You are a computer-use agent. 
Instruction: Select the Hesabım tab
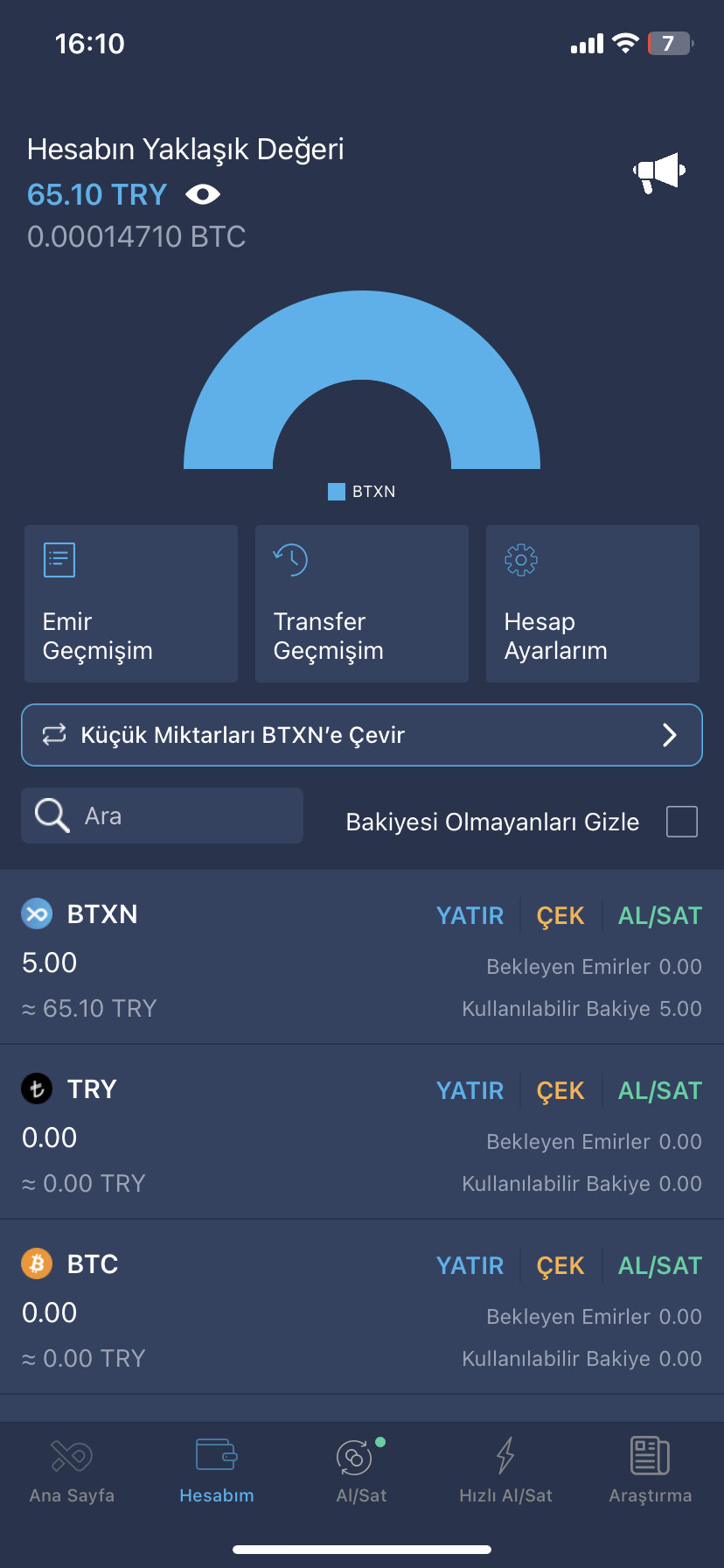pyautogui.click(x=217, y=1470)
